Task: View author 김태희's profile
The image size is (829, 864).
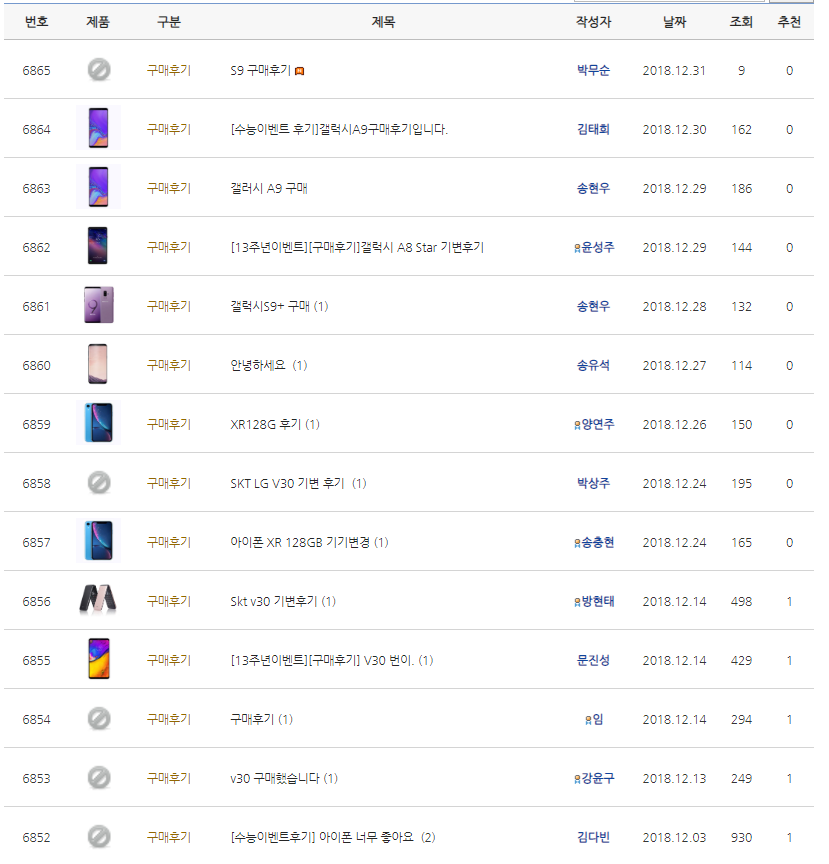Action: pyautogui.click(x=593, y=129)
